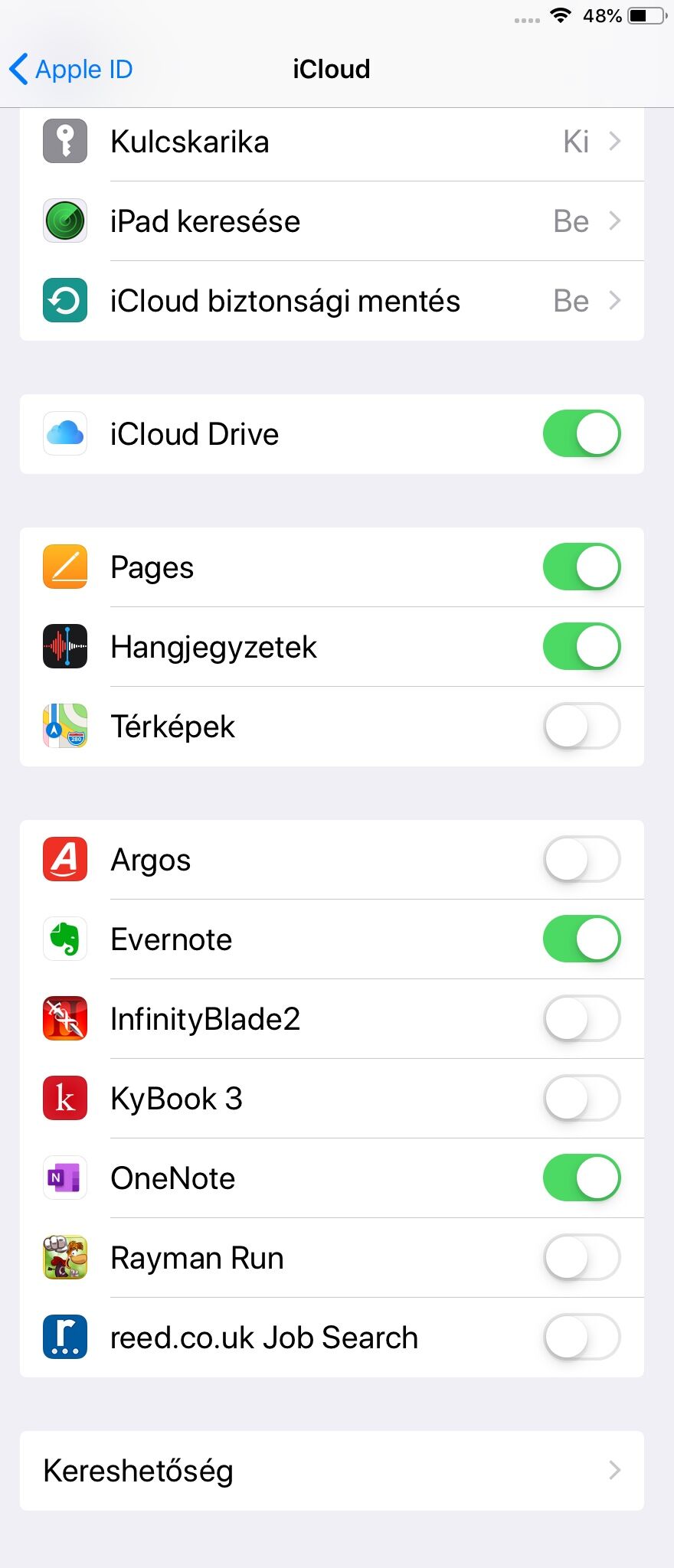Turn off the OneNote switch
674x1568 pixels.
tap(581, 1178)
